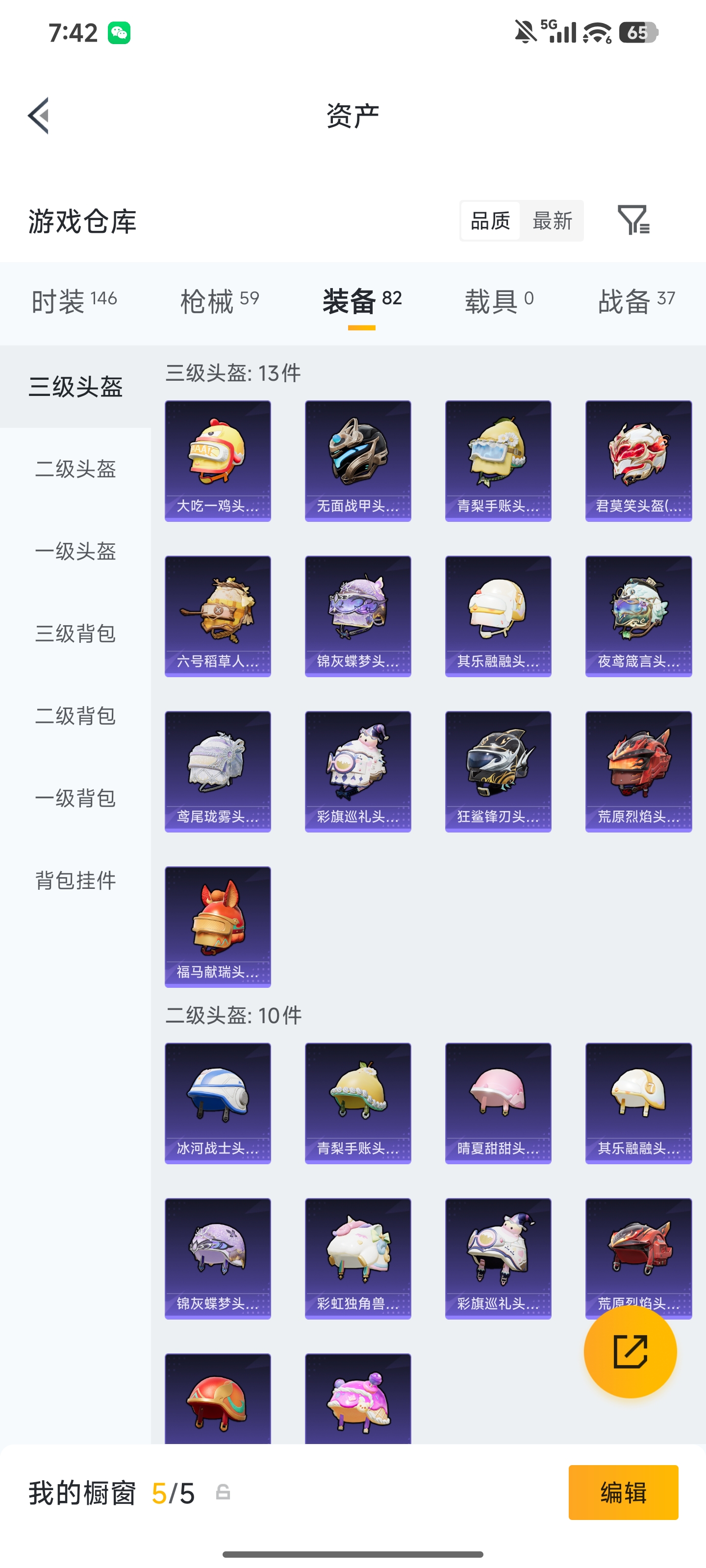
Task: Edit my showcase with 编辑
Action: [623, 1493]
